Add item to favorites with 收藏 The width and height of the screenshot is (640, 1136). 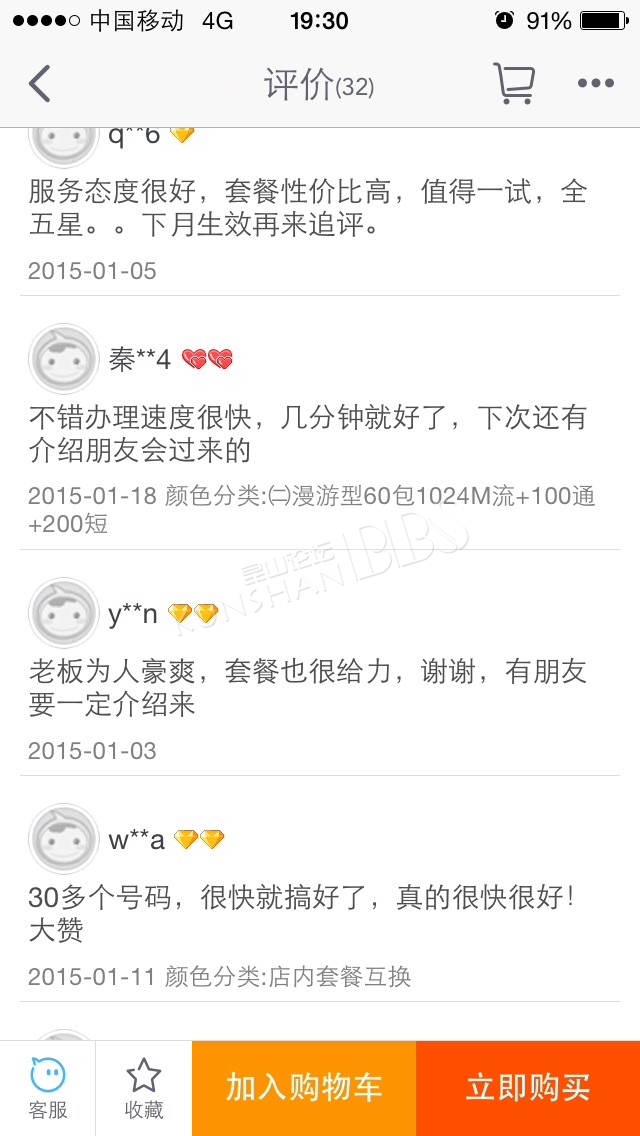point(144,1088)
